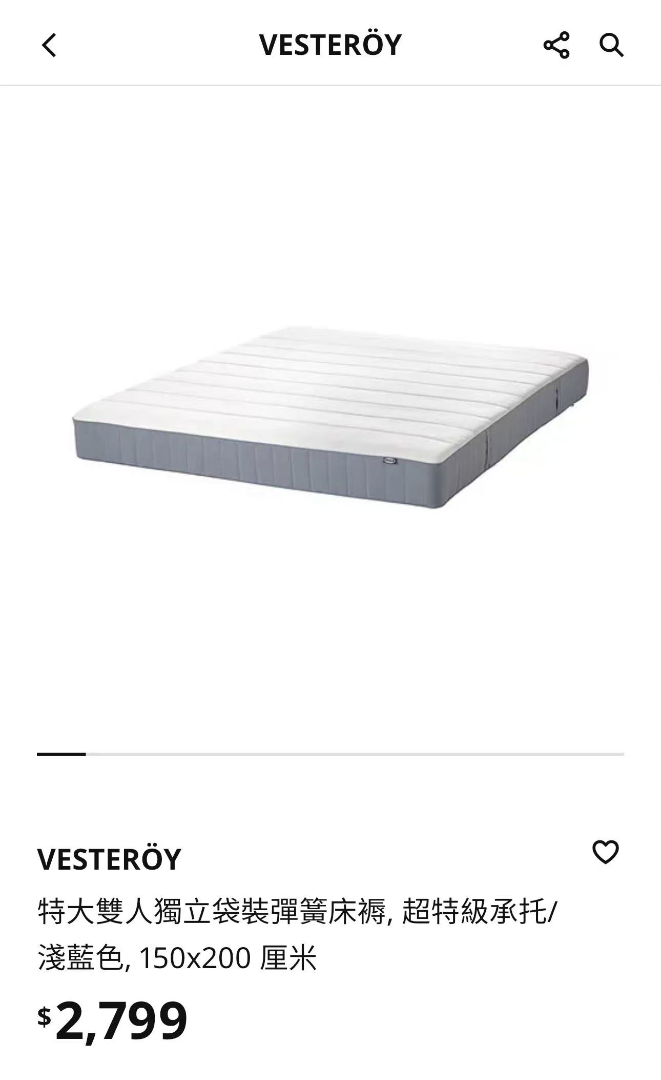Screen dimensions: 661x1080
Task: Open search with the magnifier icon
Action: click(x=611, y=45)
